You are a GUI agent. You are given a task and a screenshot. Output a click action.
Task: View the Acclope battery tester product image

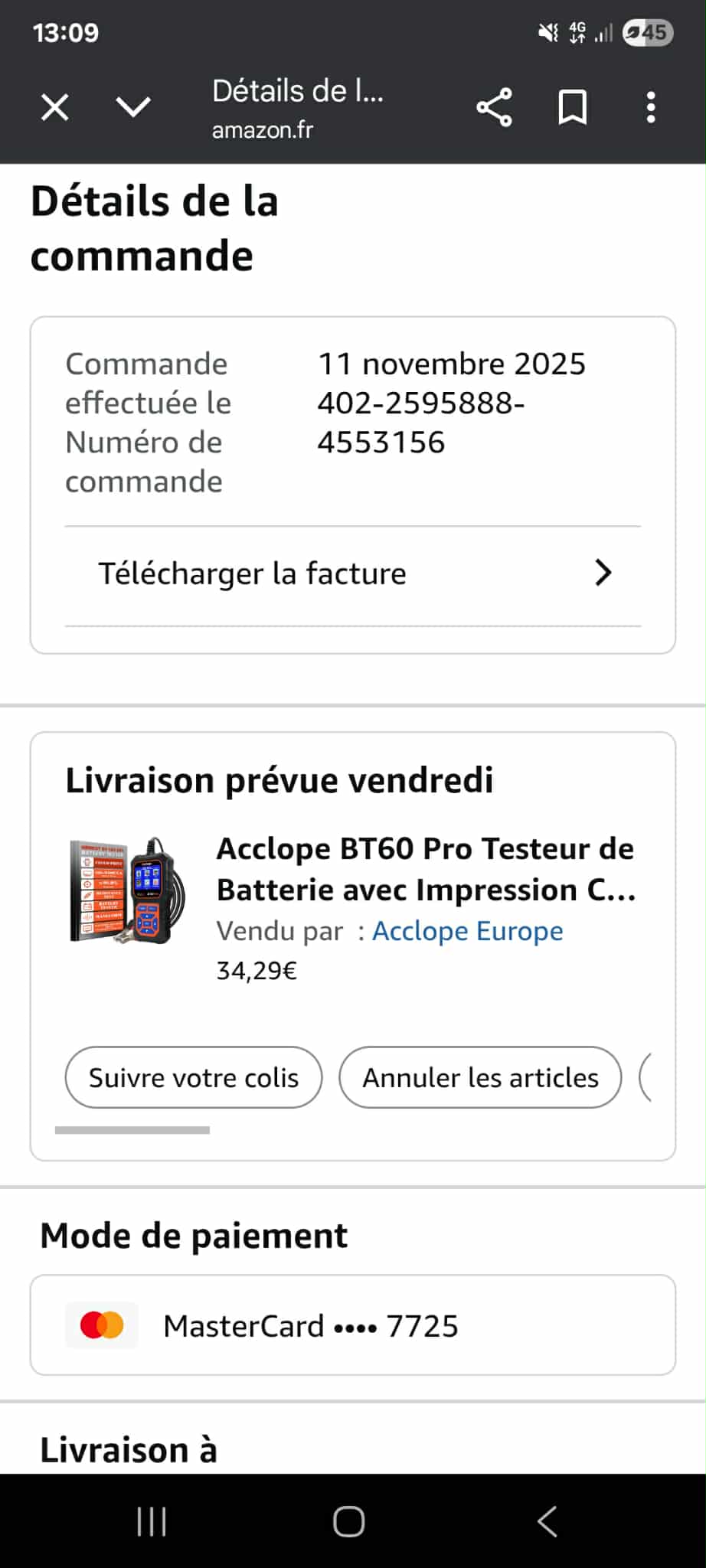[128, 890]
